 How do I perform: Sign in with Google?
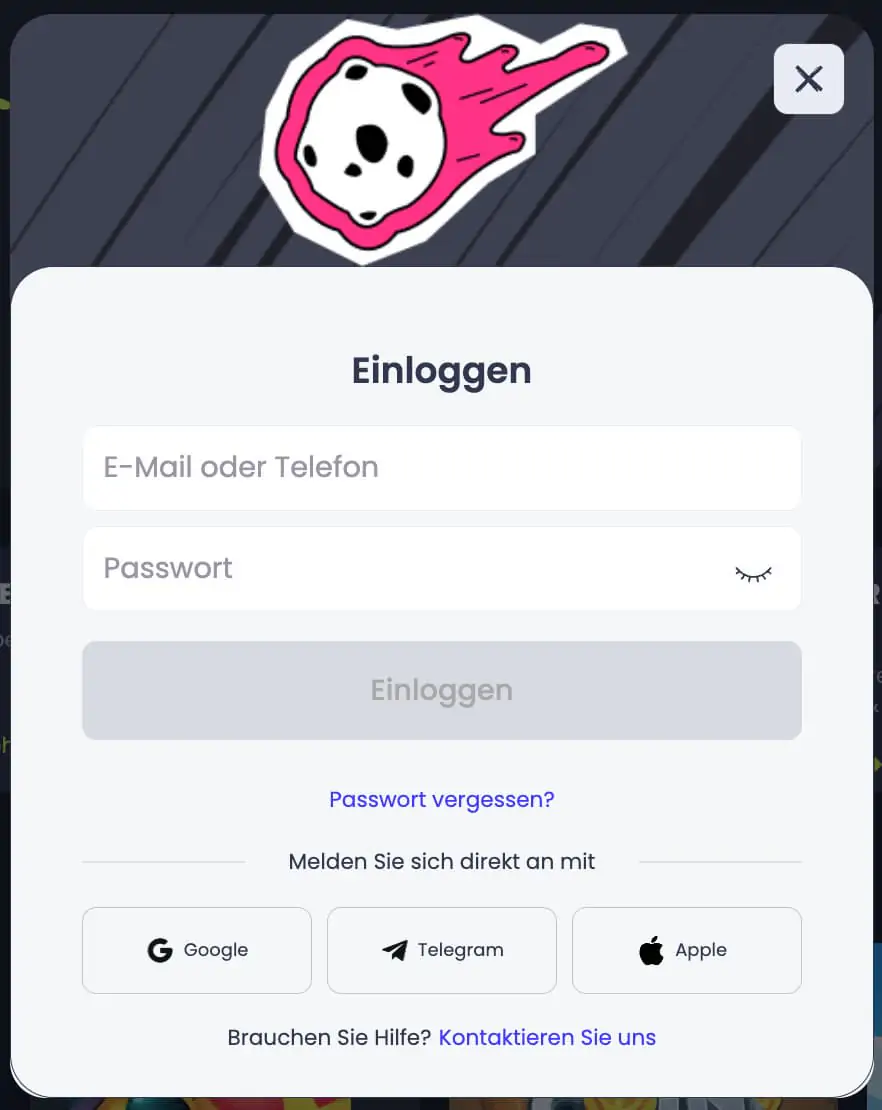point(197,950)
